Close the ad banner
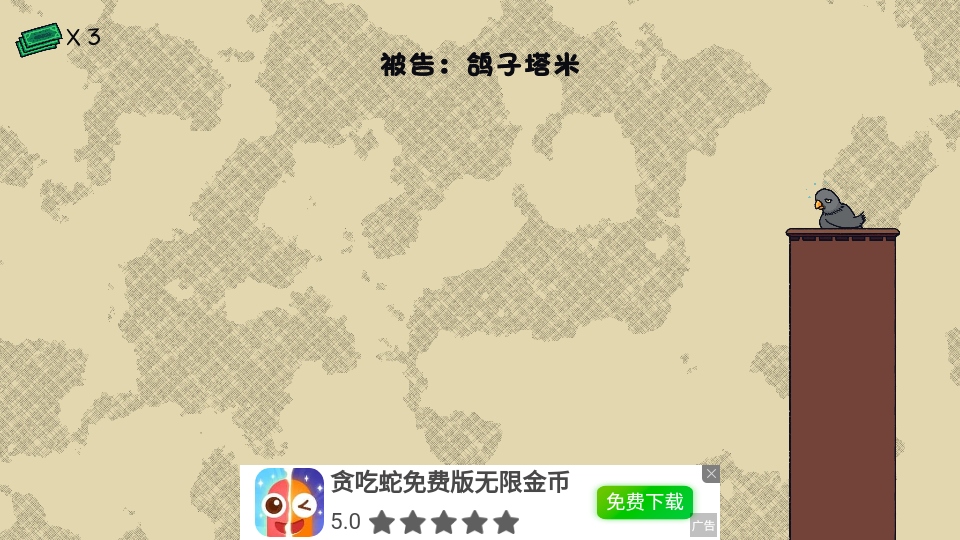This screenshot has height=540, width=960. click(710, 474)
